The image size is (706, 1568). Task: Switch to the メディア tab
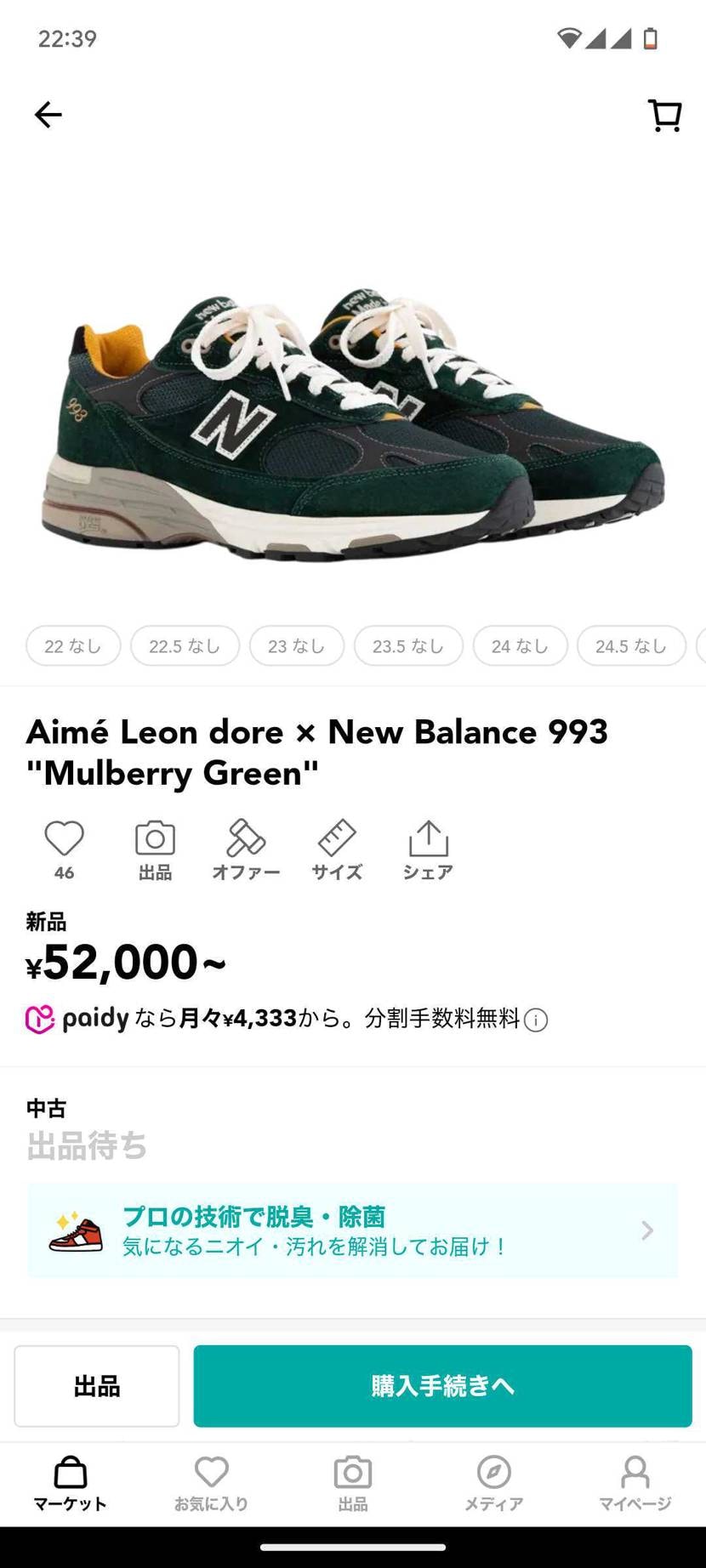pyautogui.click(x=493, y=1484)
